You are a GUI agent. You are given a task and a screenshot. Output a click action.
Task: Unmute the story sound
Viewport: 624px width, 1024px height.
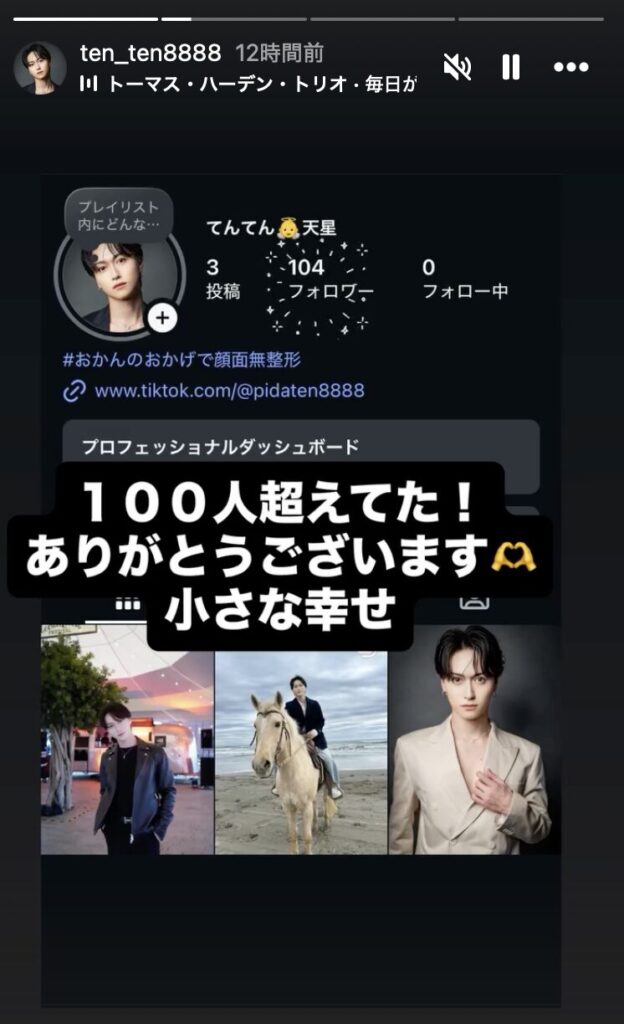click(x=458, y=67)
